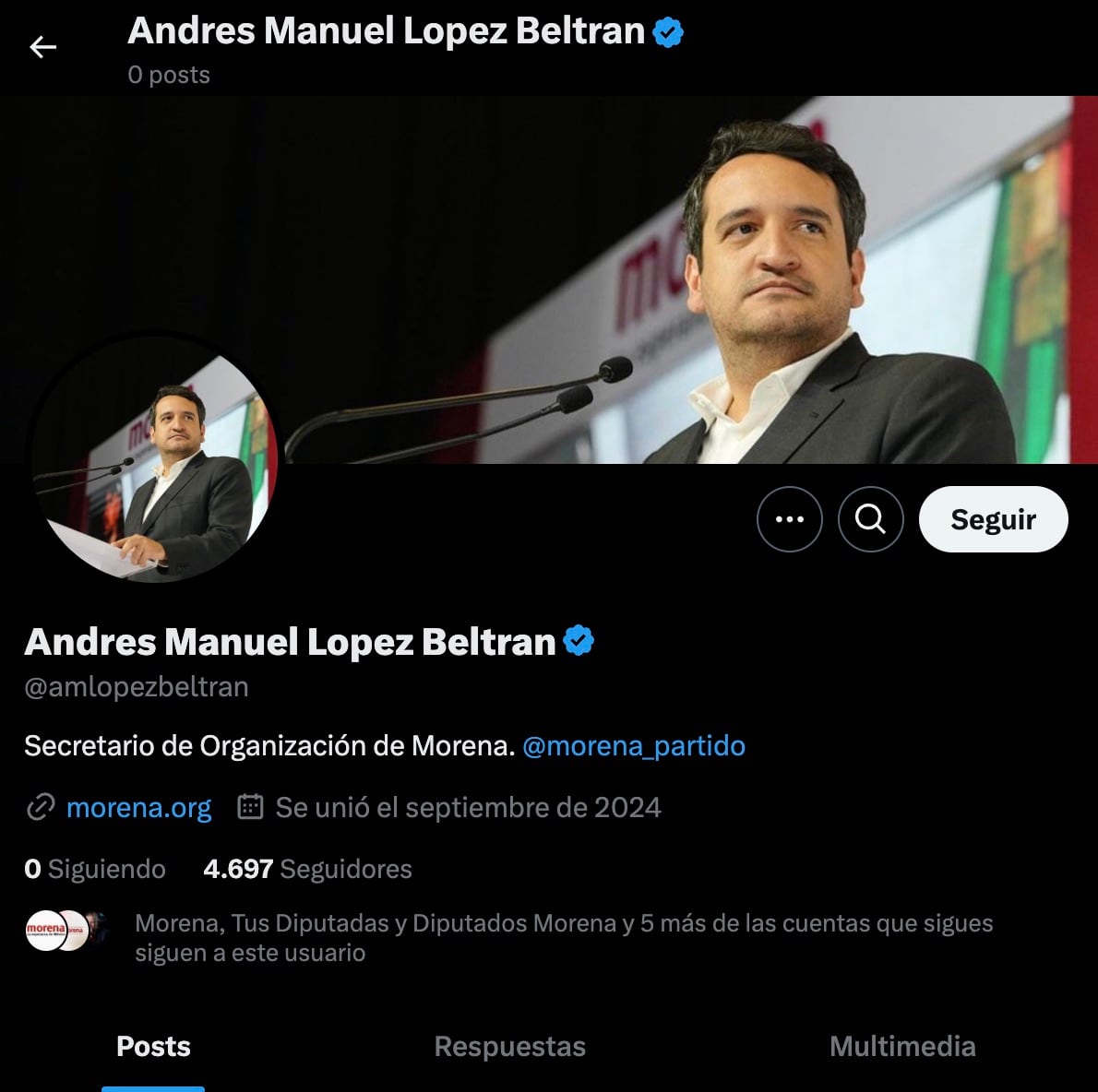Open the @morena_partido mention link

[x=633, y=745]
